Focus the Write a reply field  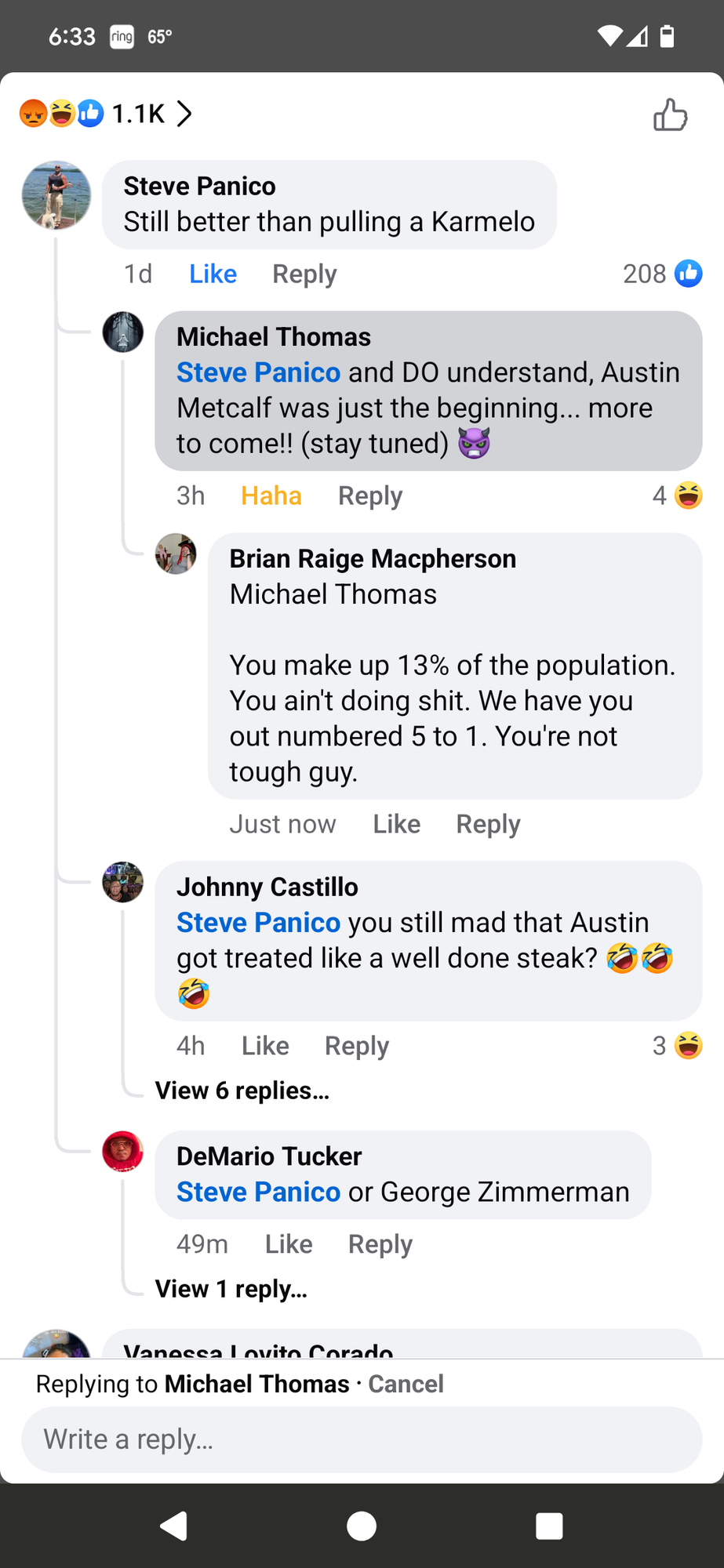pos(361,1440)
